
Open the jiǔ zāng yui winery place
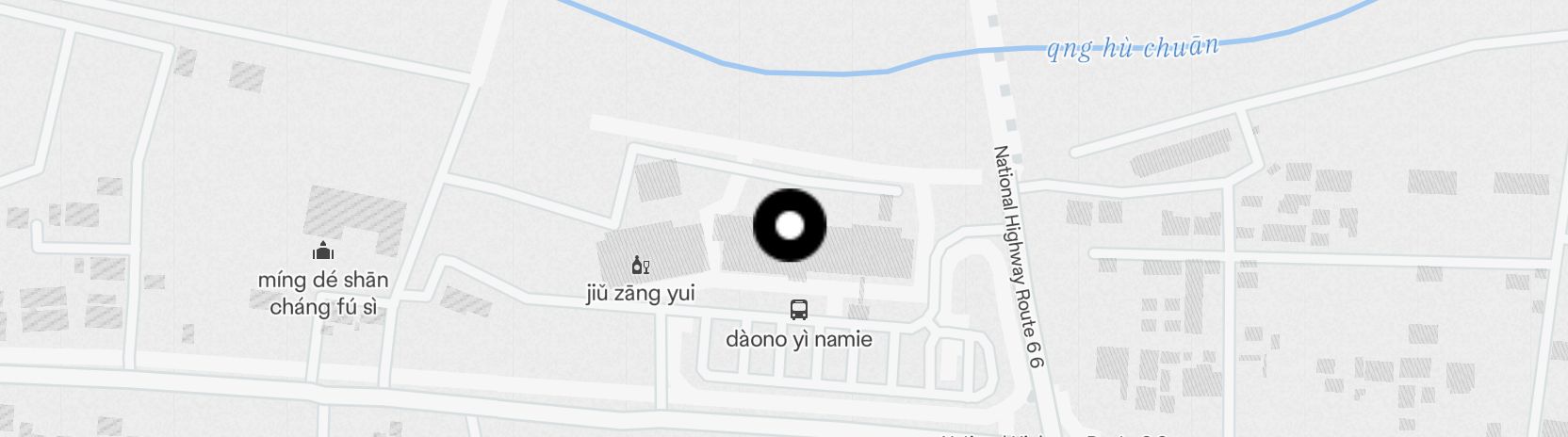point(640,266)
